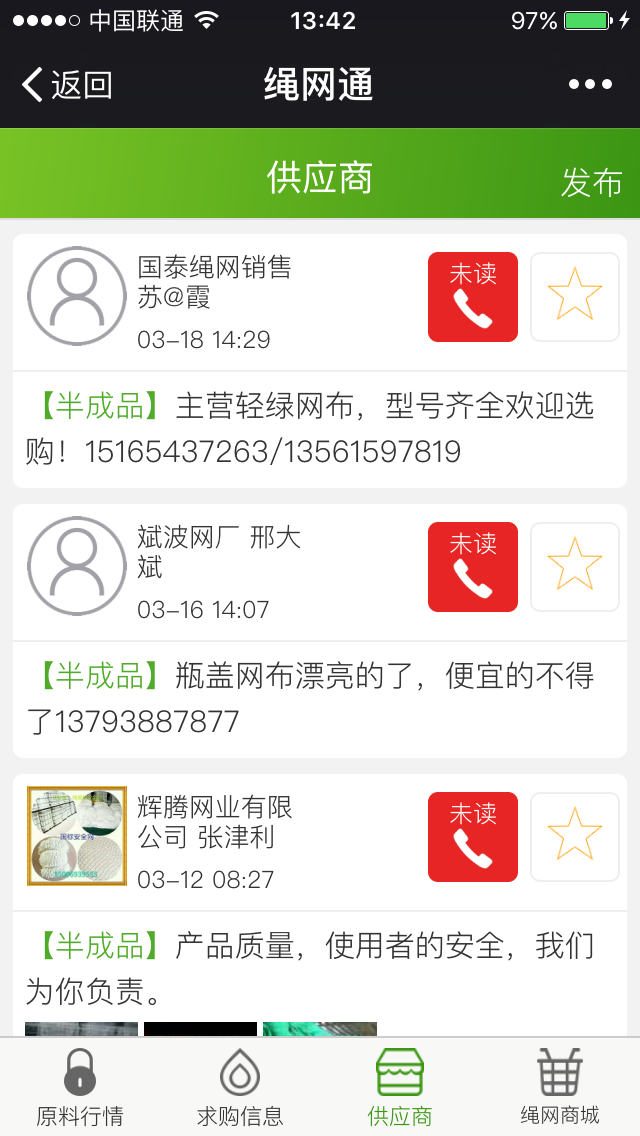
Task: Go back using the 返回 button
Action: coord(67,85)
